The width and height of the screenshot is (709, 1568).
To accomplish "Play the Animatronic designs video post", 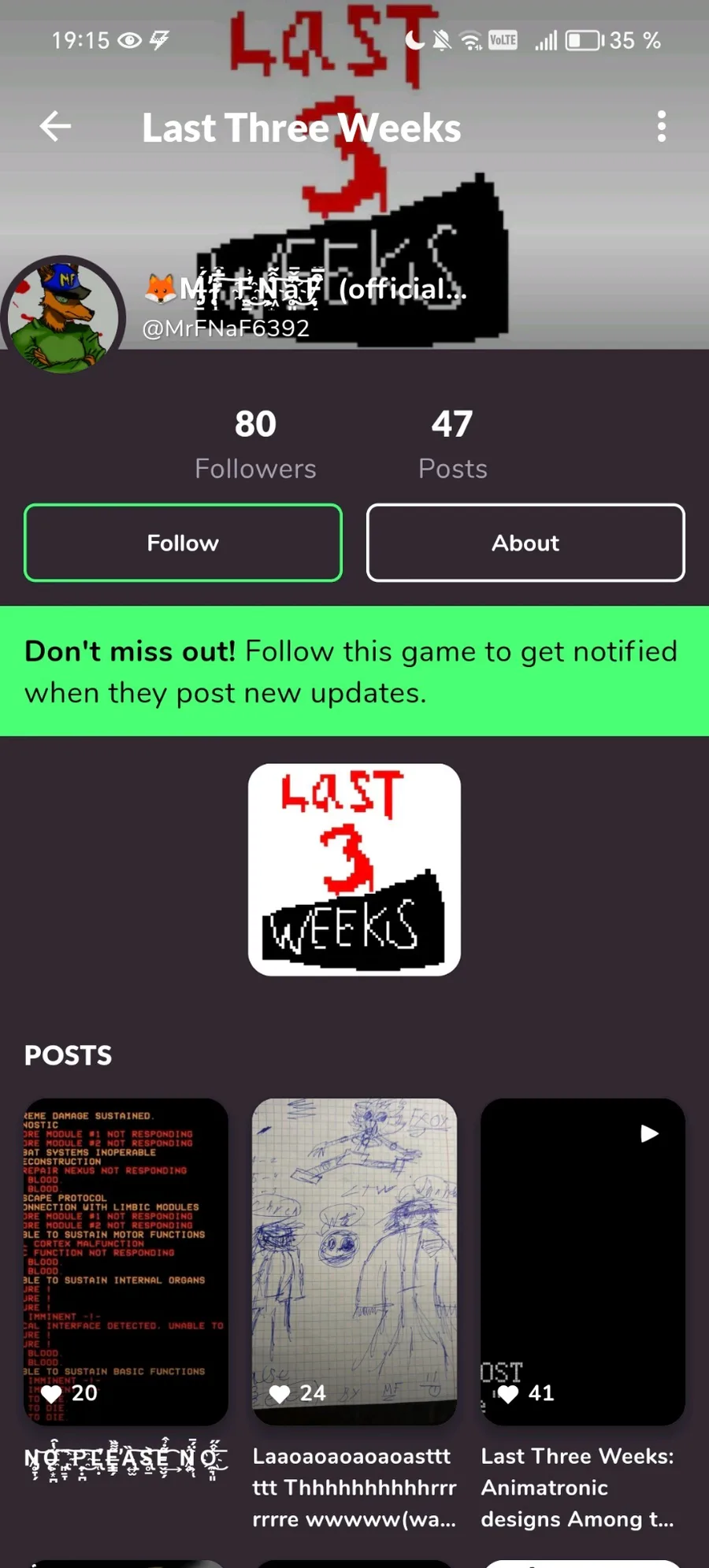I will (x=583, y=1260).
